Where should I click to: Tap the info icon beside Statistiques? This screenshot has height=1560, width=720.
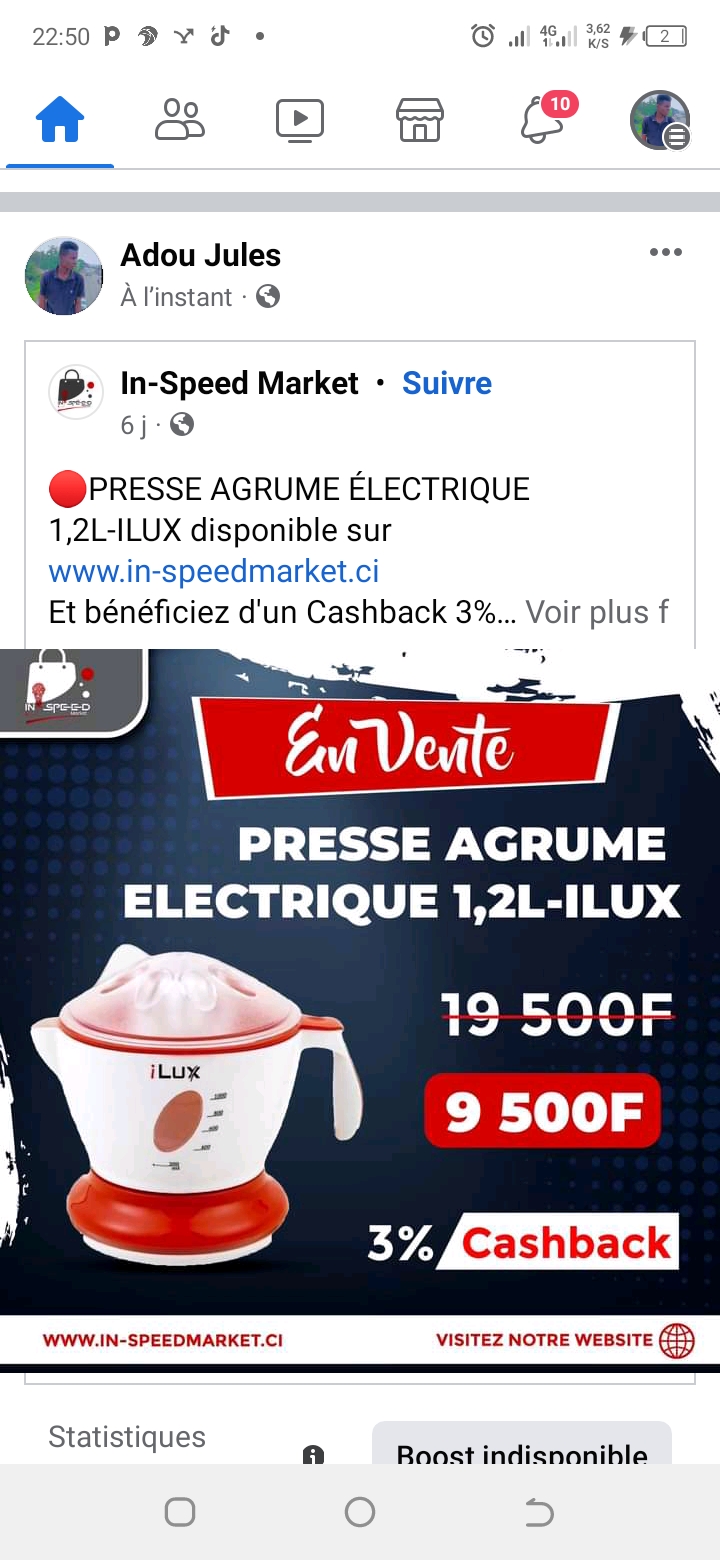click(x=313, y=1454)
